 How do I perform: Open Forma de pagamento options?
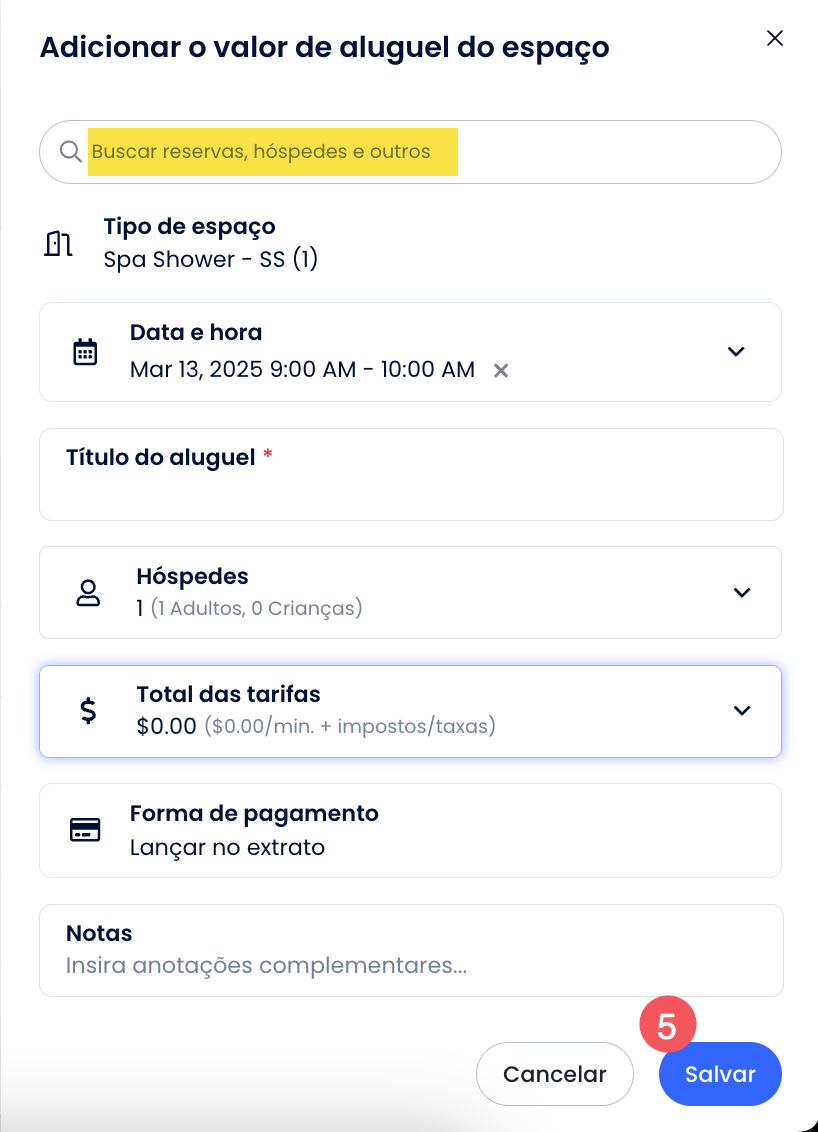(410, 830)
